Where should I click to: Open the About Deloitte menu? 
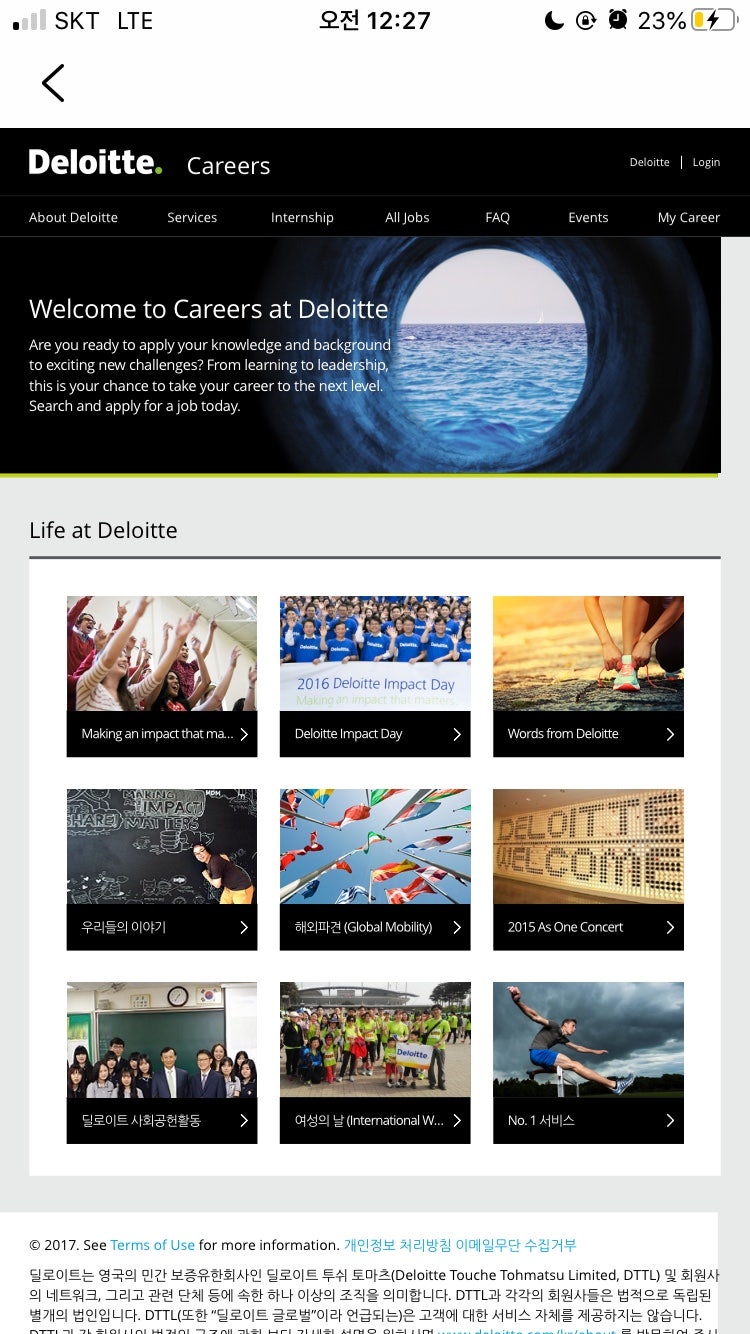pyautogui.click(x=73, y=217)
